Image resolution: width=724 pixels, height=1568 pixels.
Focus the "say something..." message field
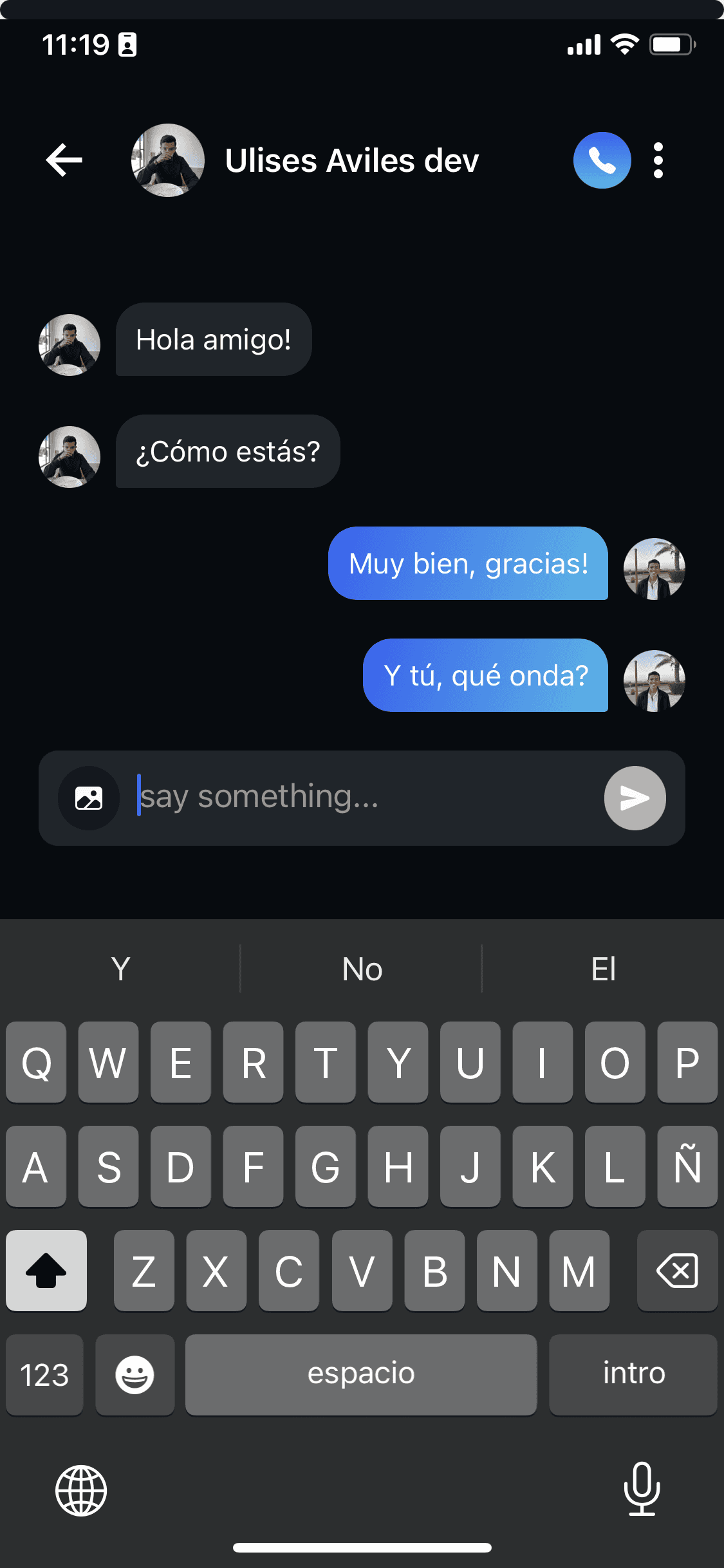point(367,798)
